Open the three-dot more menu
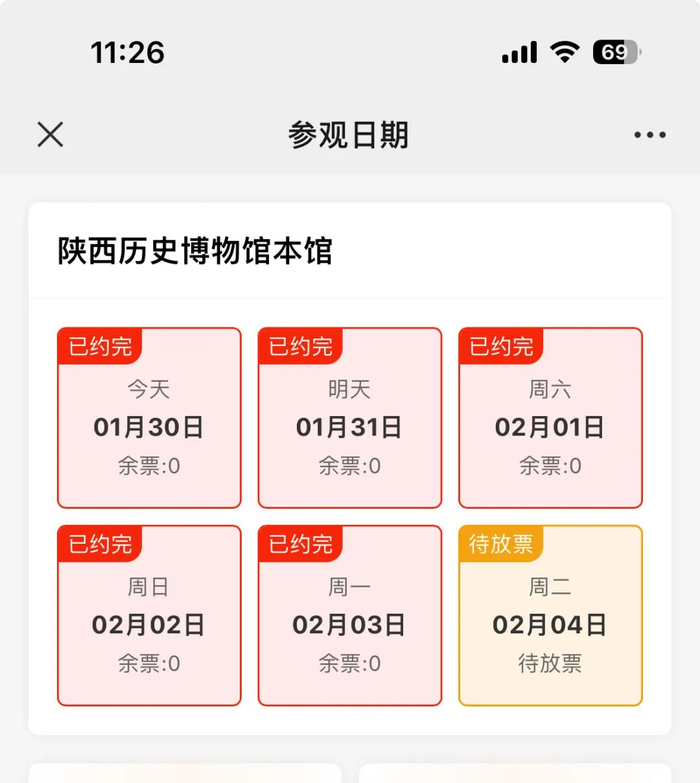The height and width of the screenshot is (783, 700). [650, 135]
